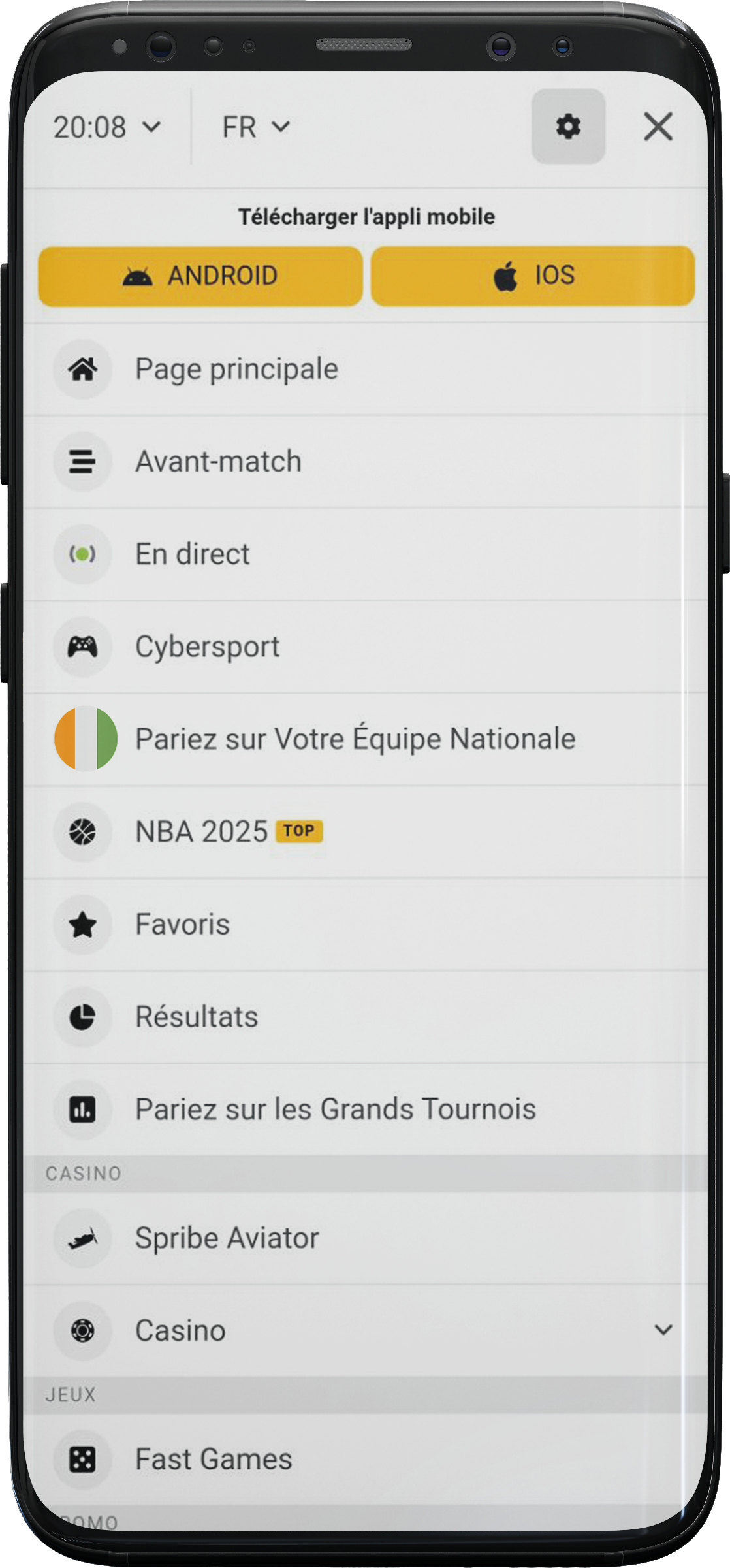Screen dimensions: 730x1568
Task: Download the iOS app
Action: (532, 276)
